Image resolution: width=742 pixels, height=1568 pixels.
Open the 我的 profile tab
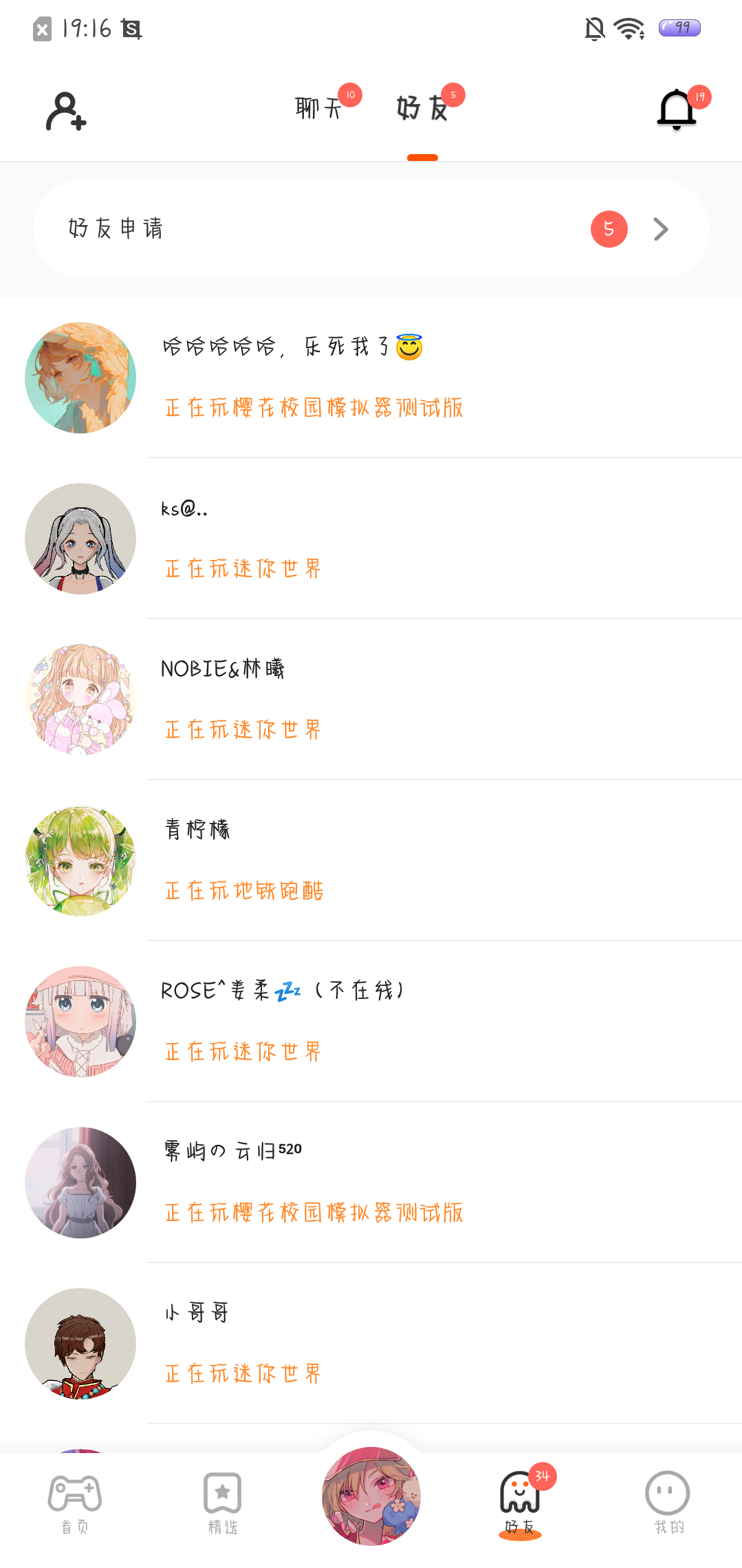tap(668, 1505)
